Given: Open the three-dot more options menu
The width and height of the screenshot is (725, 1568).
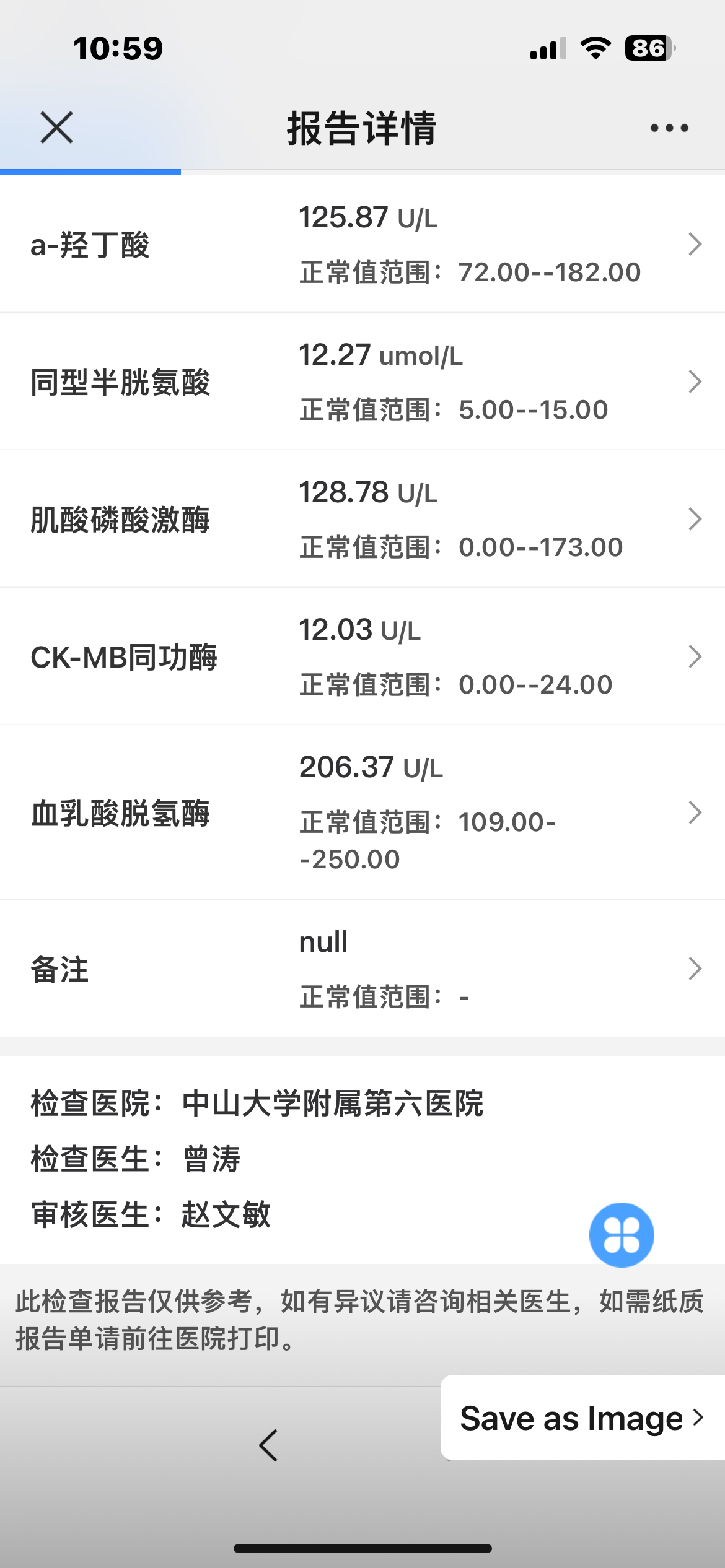Looking at the screenshot, I should coord(669,128).
